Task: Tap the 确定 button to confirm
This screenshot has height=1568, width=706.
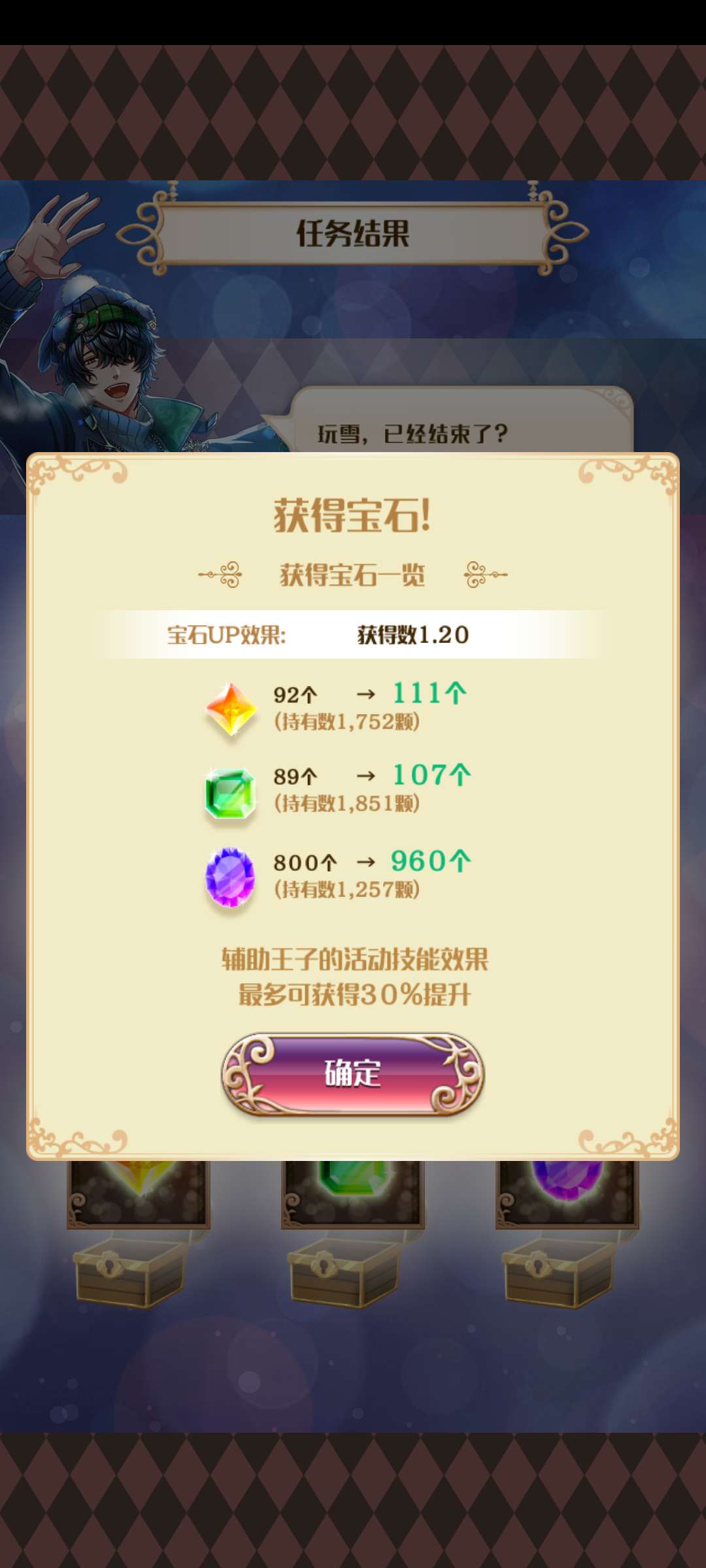Action: pos(352,1073)
